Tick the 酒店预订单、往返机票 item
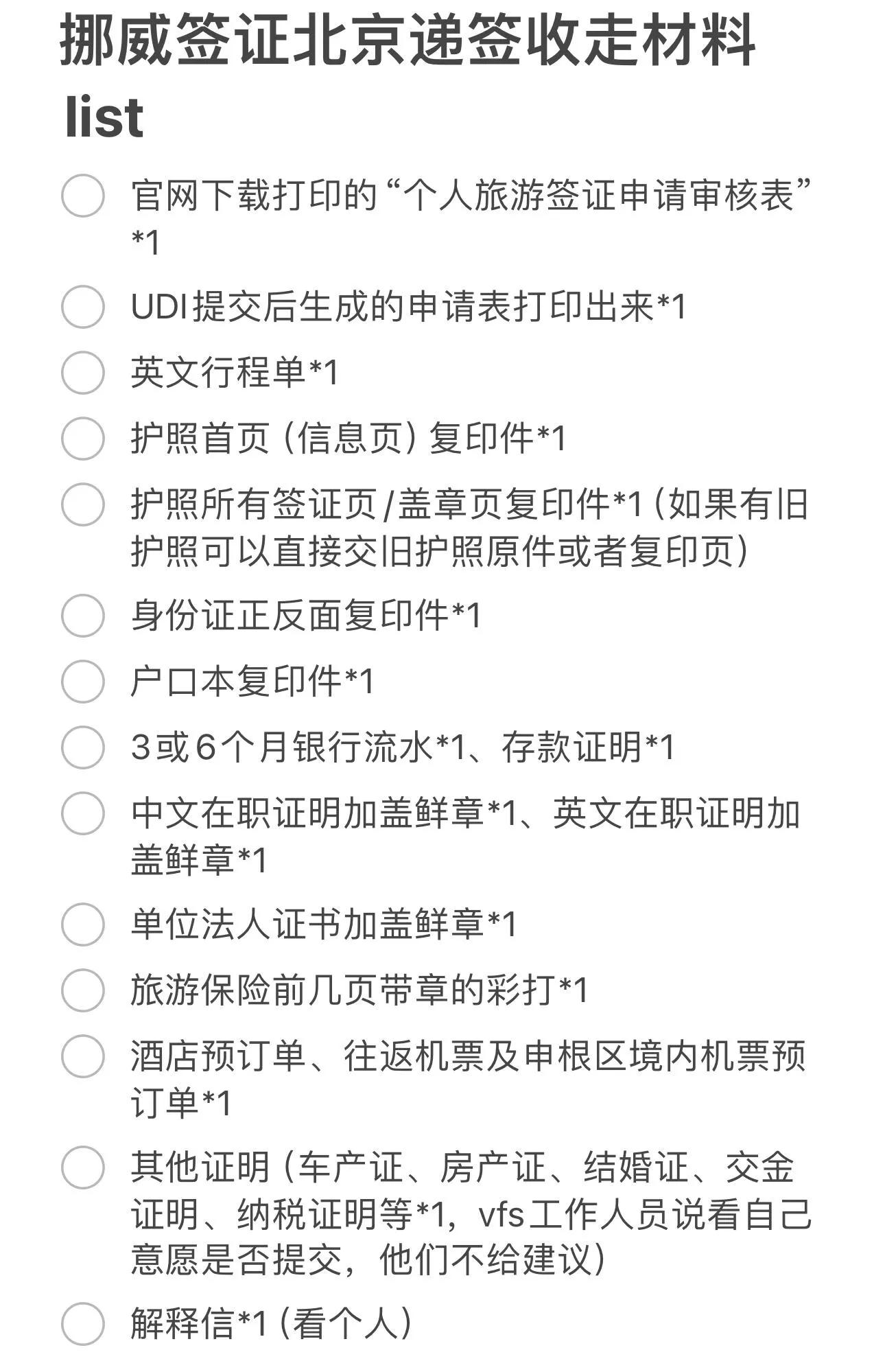885x1372 pixels. (x=83, y=1056)
